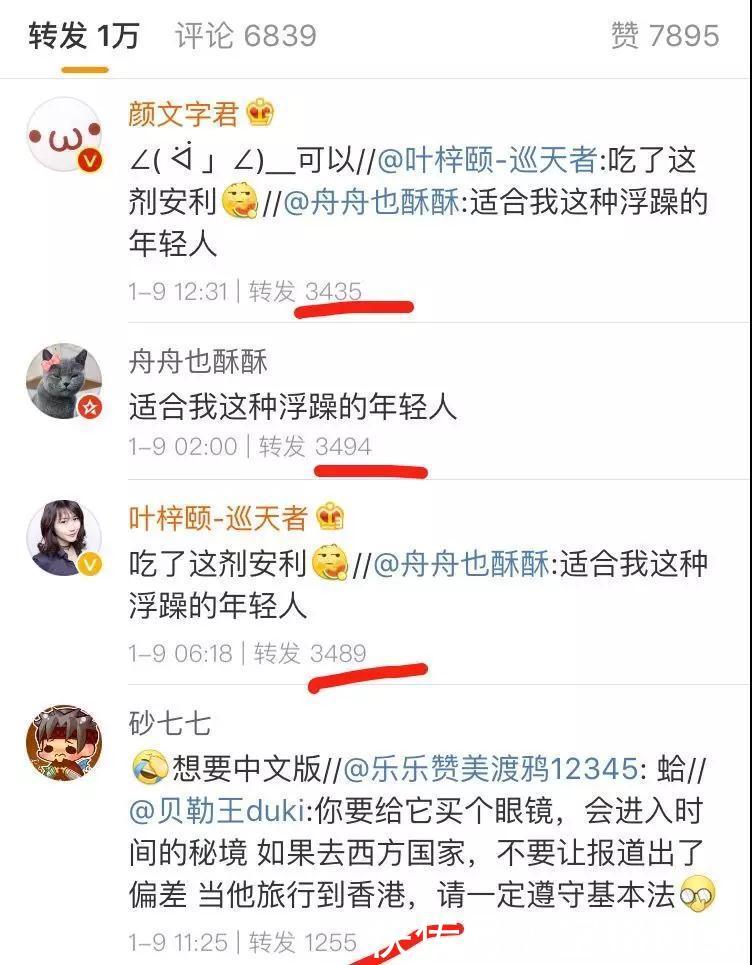Switch to the 赞 7895 tab

coord(664,37)
